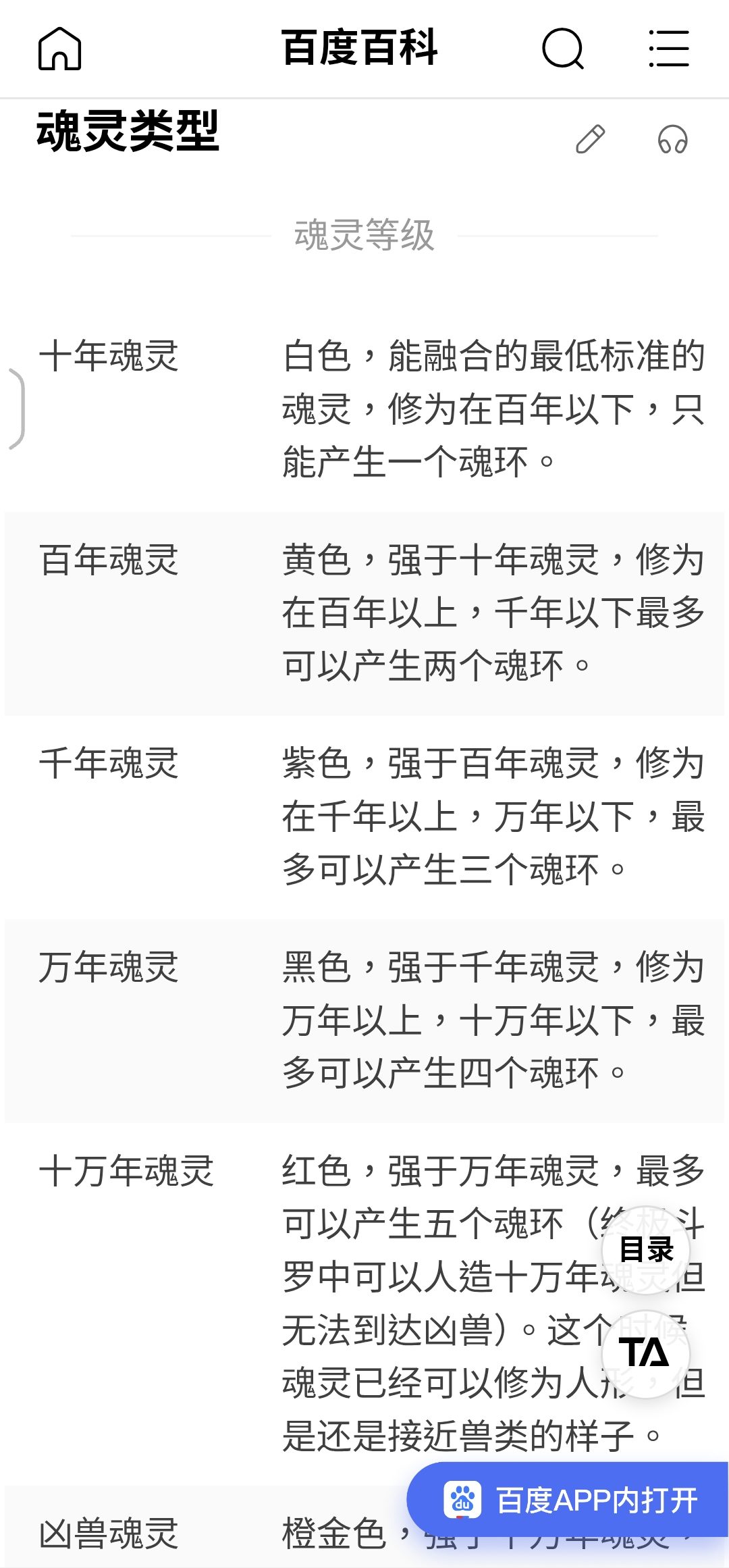Viewport: 729px width, 1568px height.
Task: Open the 目录 table of contents
Action: pos(646,1249)
